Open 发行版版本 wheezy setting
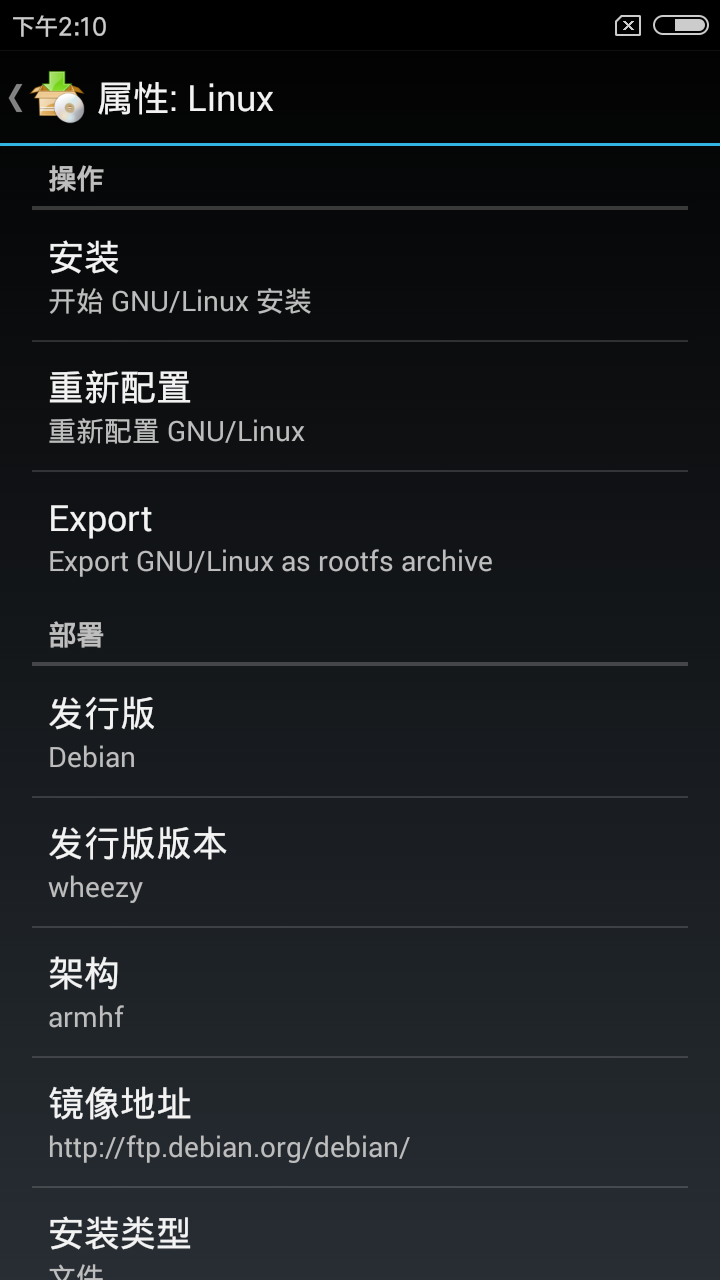 click(x=360, y=863)
